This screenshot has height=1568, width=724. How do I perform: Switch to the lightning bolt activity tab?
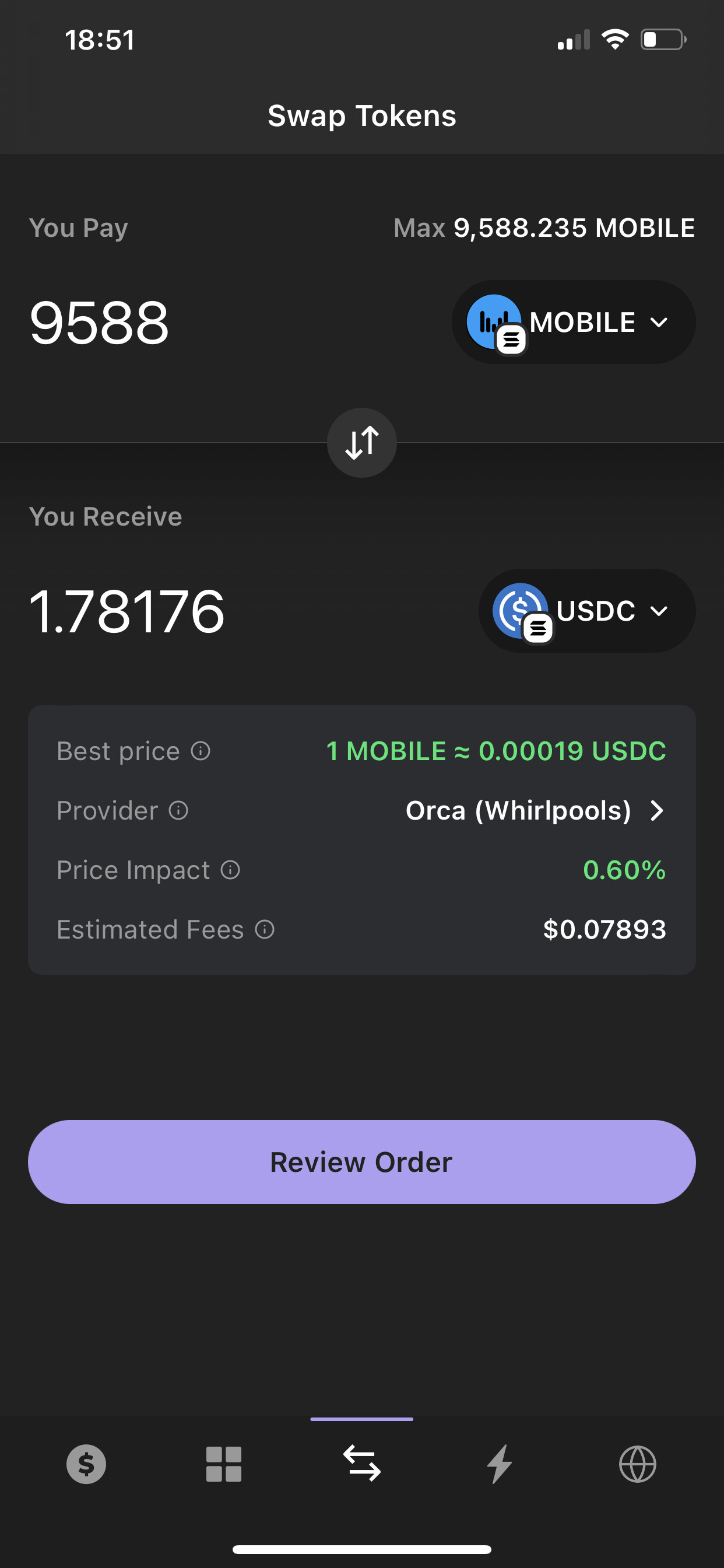pyautogui.click(x=500, y=1464)
